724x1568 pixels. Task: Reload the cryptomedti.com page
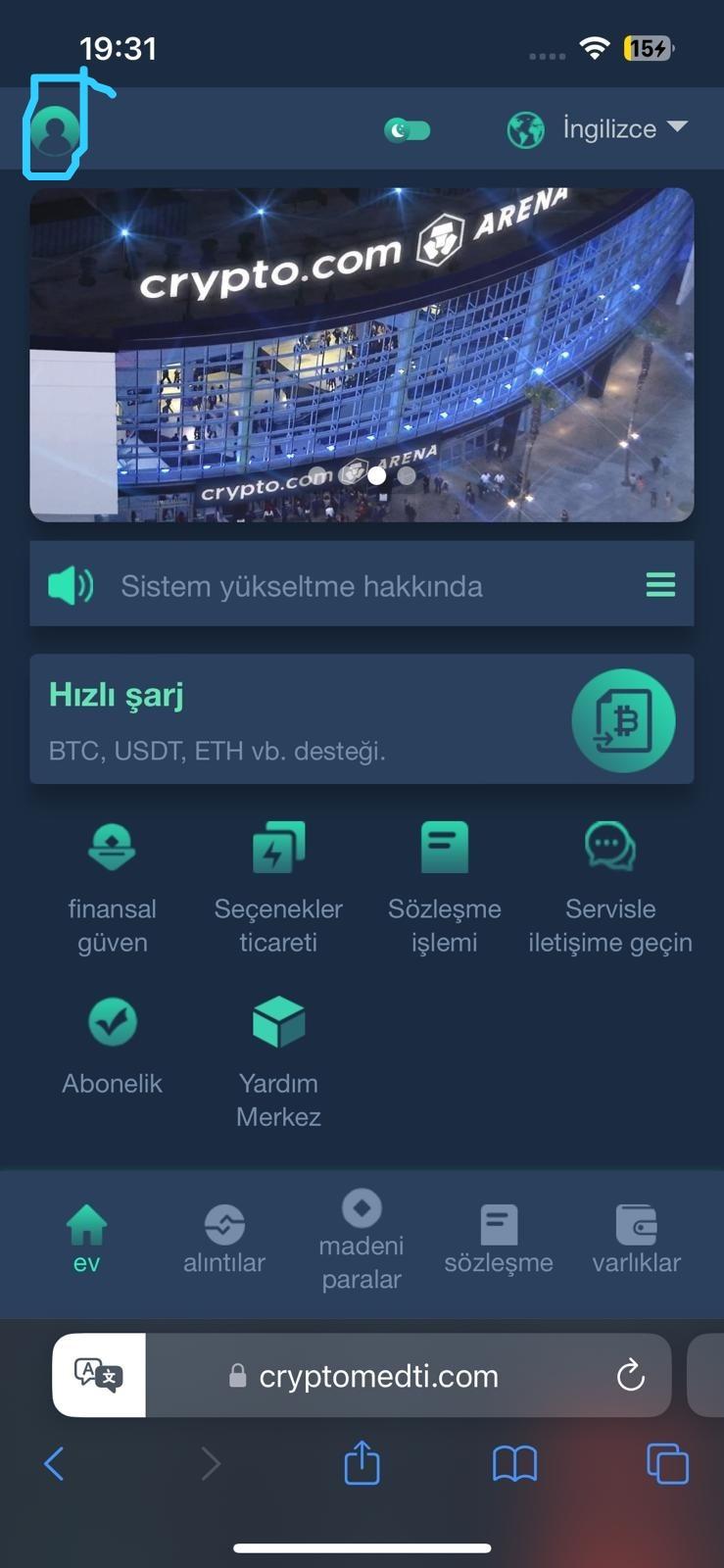coord(631,1376)
